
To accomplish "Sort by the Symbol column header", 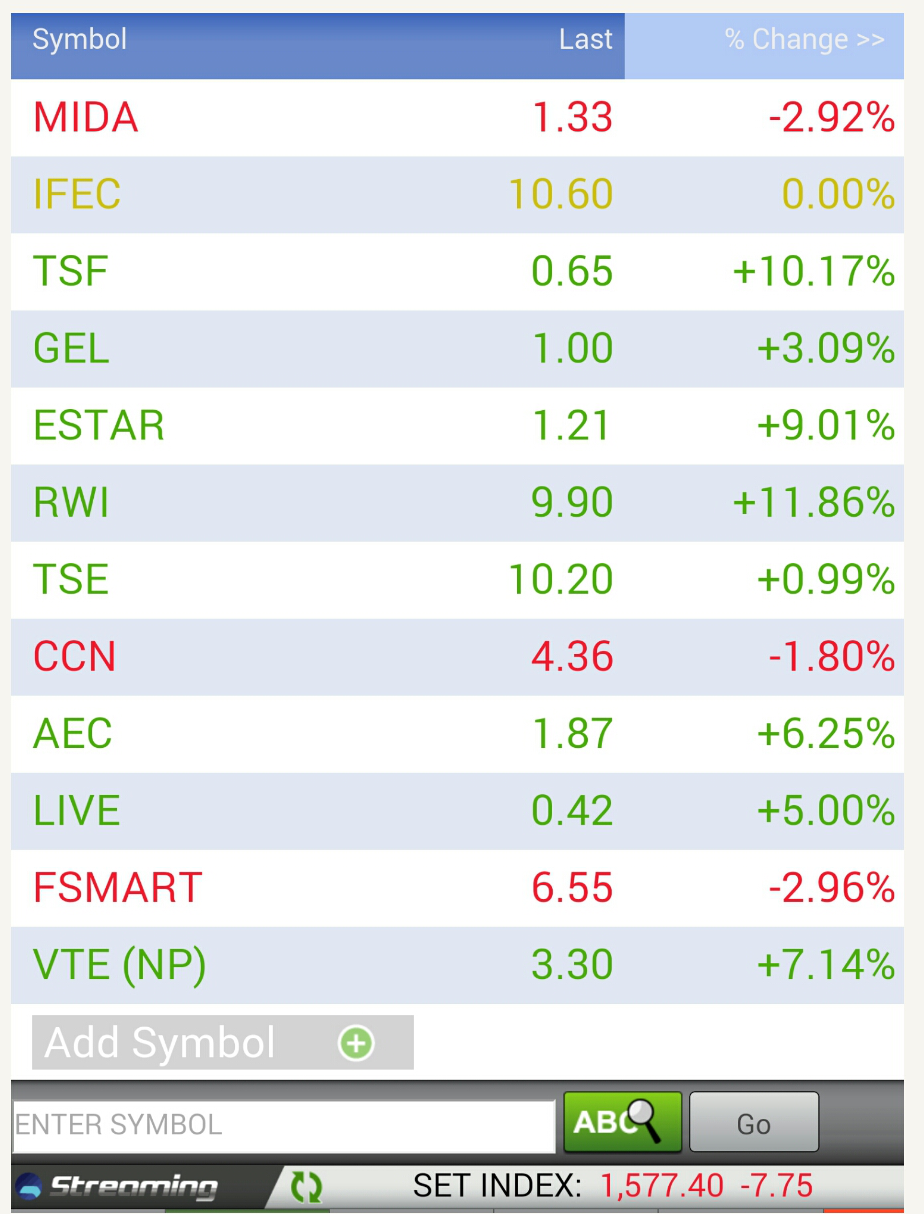I will (x=80, y=40).
